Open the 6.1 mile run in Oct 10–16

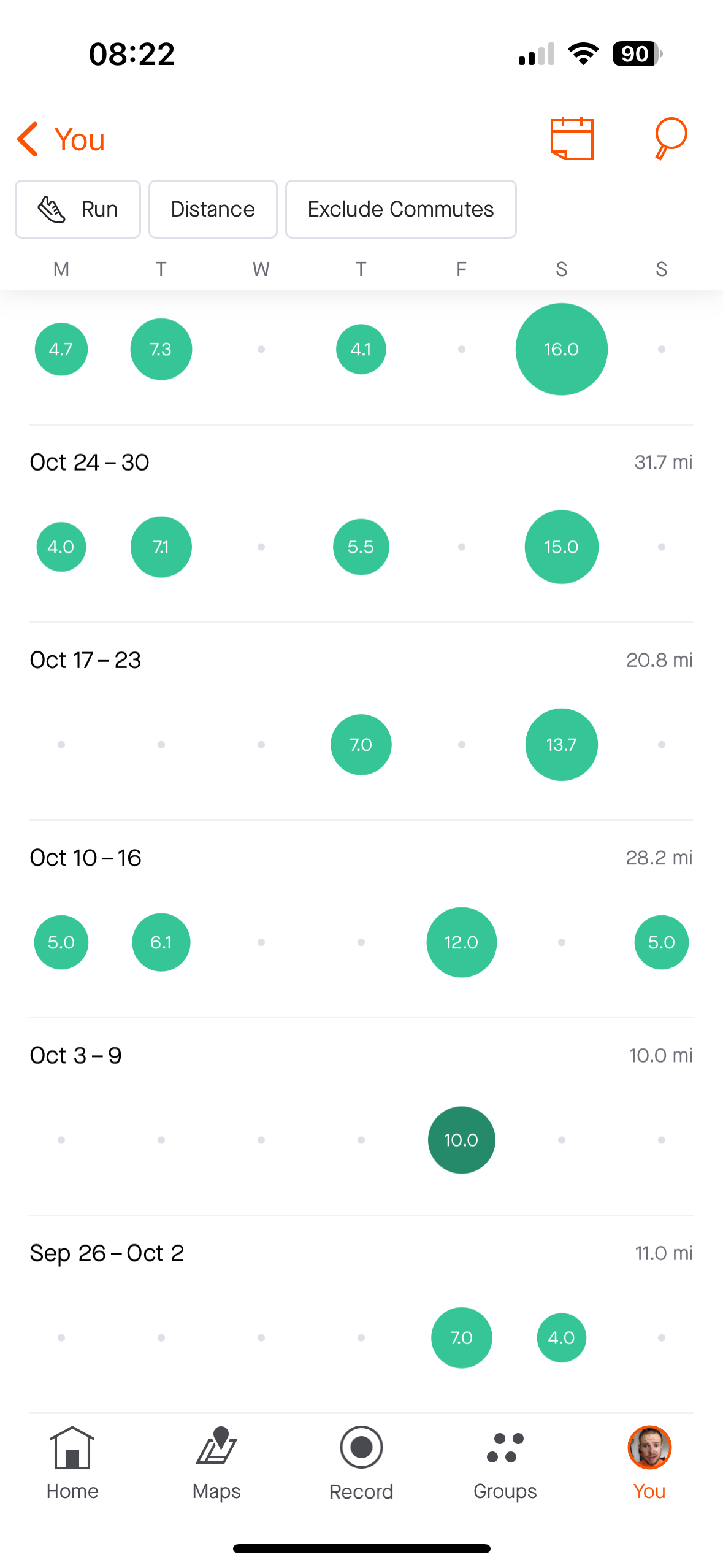click(161, 942)
